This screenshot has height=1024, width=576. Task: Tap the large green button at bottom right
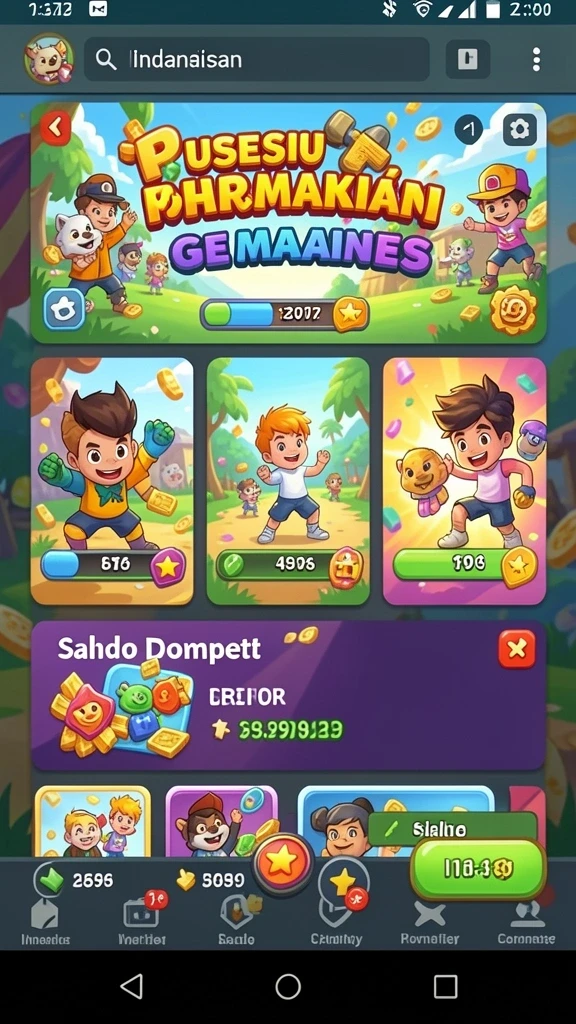(x=478, y=868)
